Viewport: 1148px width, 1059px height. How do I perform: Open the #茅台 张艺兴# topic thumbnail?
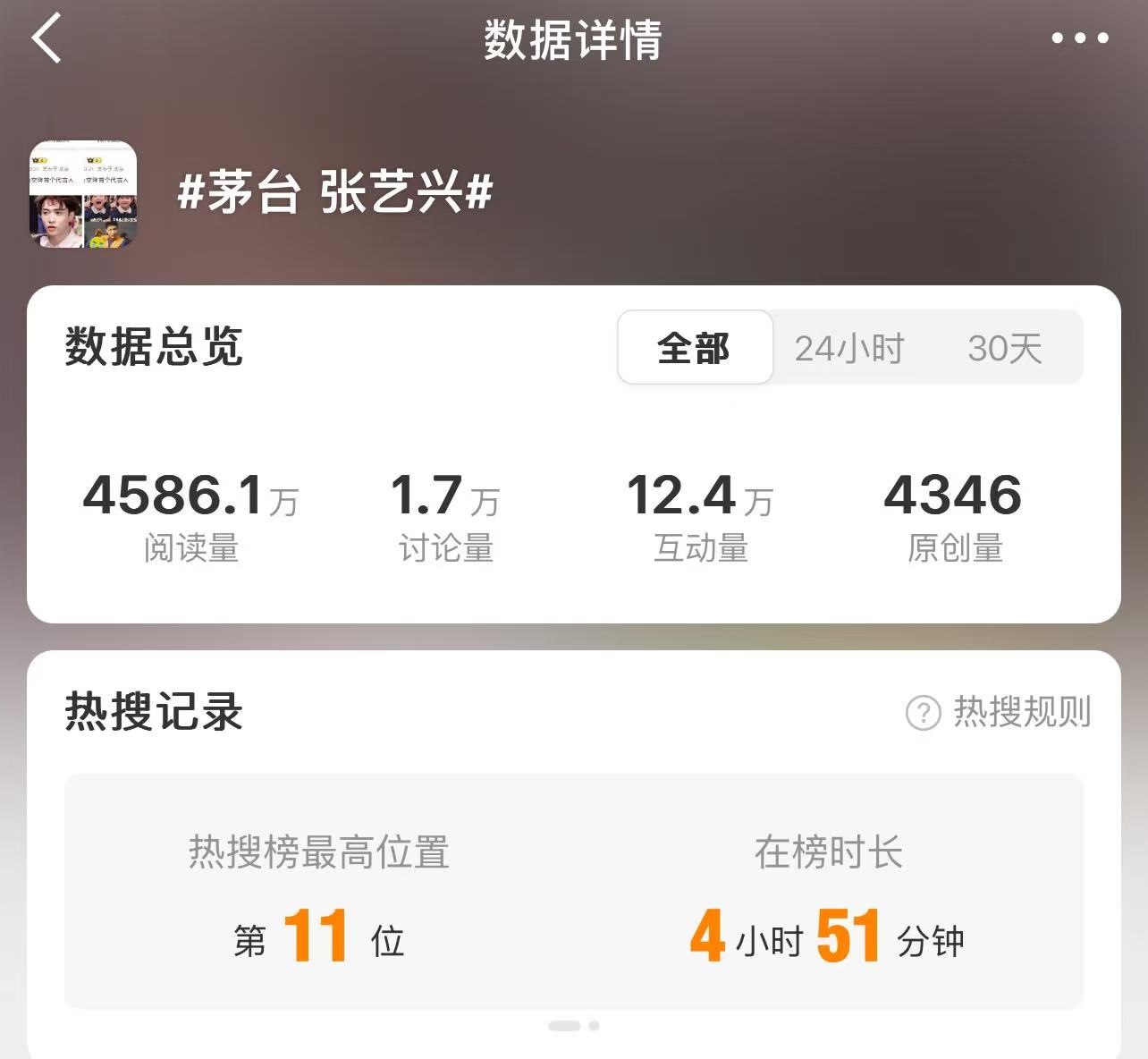[83, 194]
